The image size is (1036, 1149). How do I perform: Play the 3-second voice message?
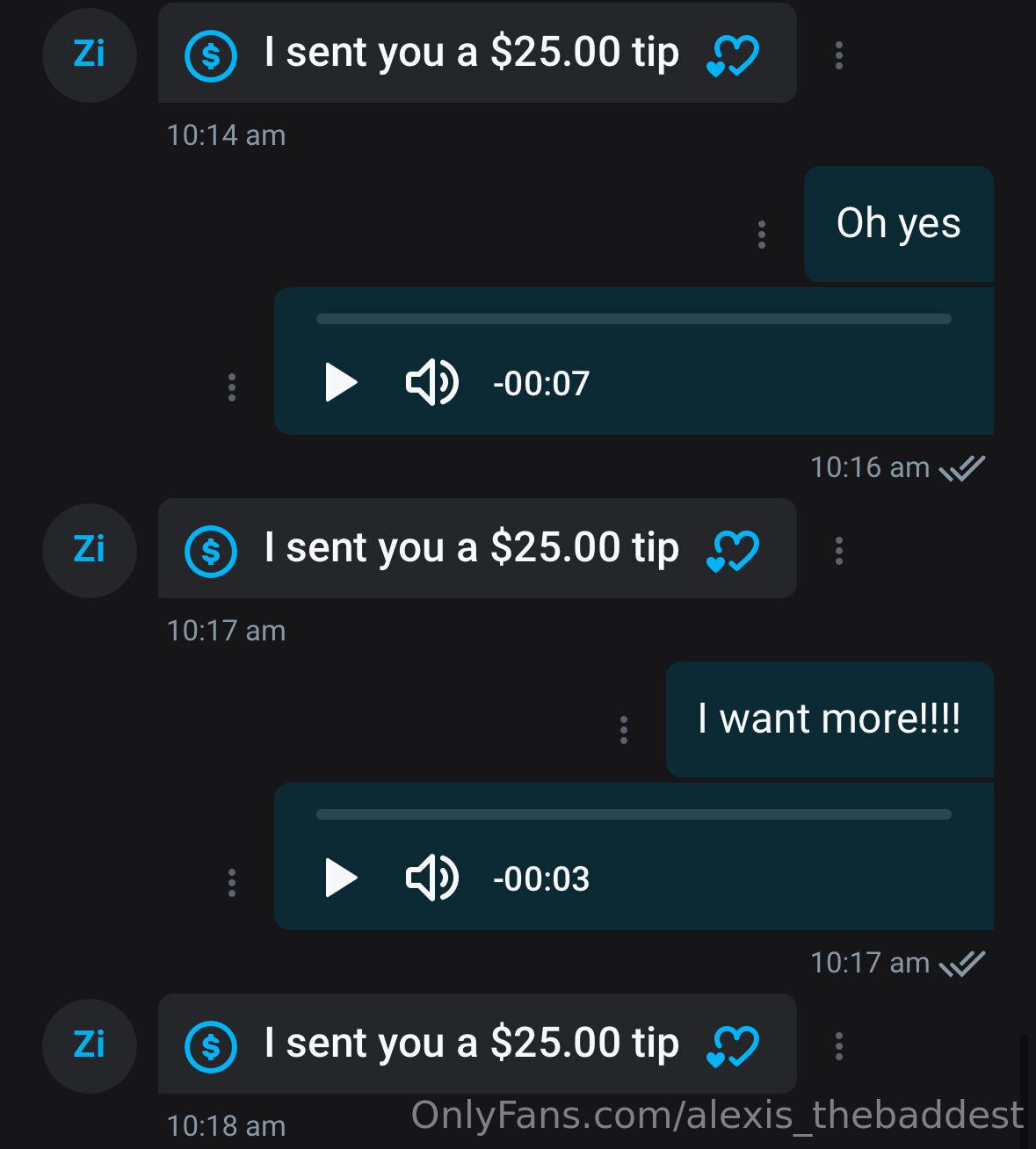(x=341, y=878)
